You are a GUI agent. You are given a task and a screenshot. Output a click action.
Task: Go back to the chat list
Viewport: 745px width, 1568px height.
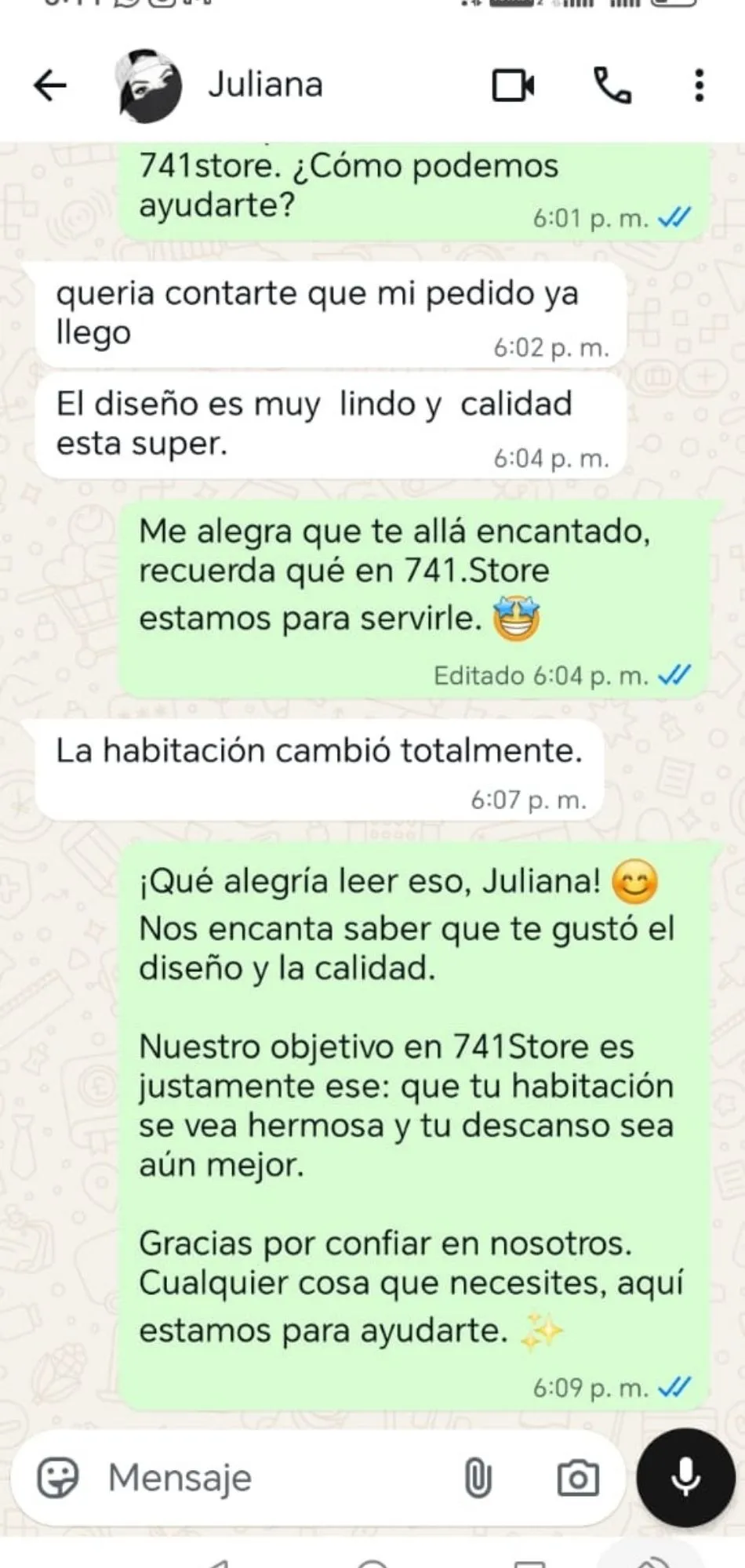point(50,85)
